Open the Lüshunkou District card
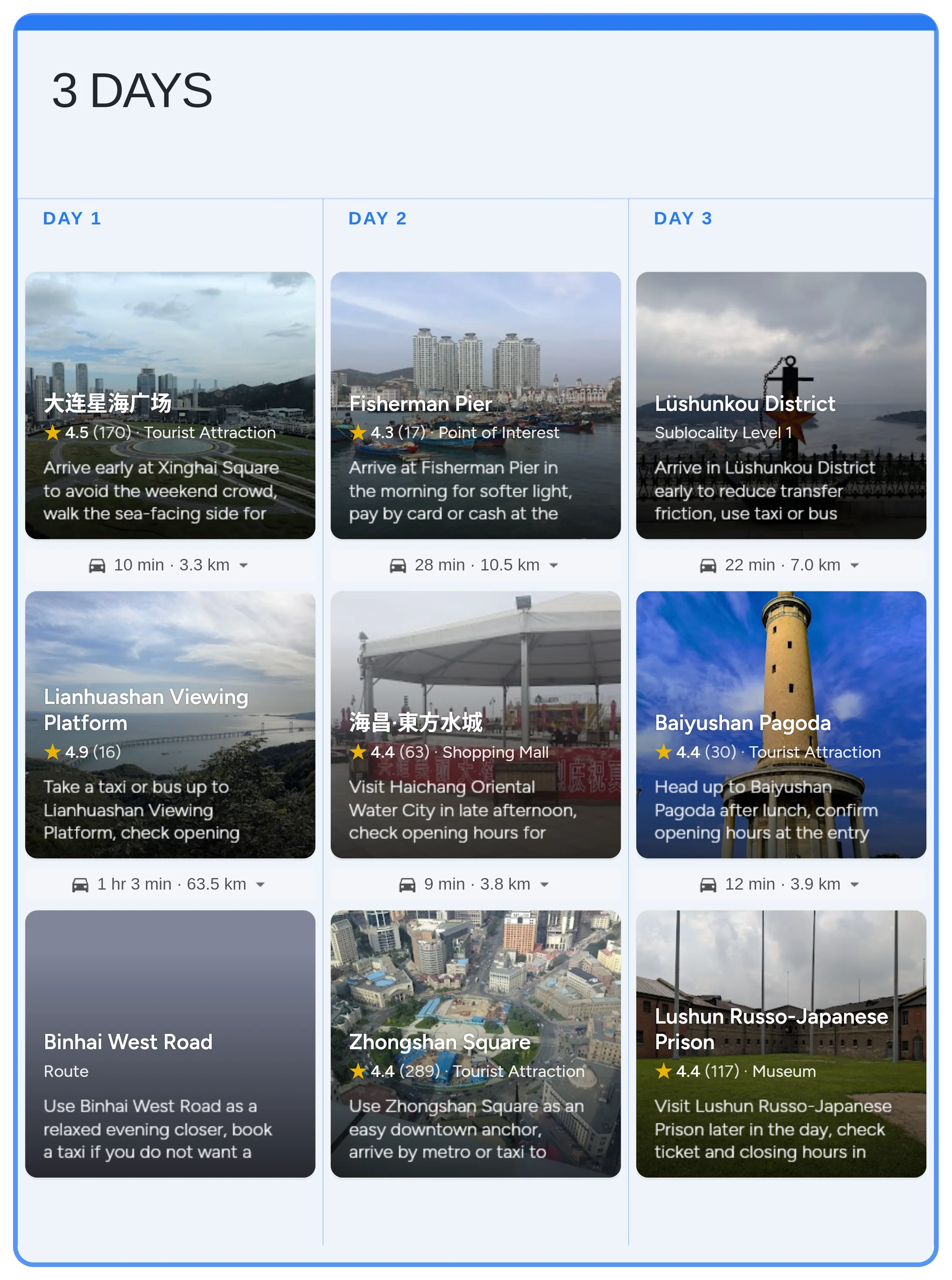Image resolution: width=952 pixels, height=1280 pixels. [781, 405]
